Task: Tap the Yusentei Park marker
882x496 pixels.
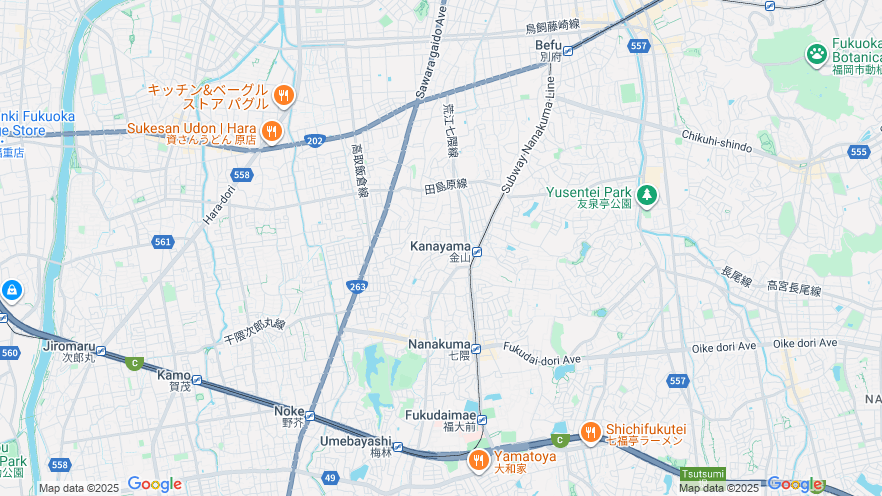Action: 647,194
